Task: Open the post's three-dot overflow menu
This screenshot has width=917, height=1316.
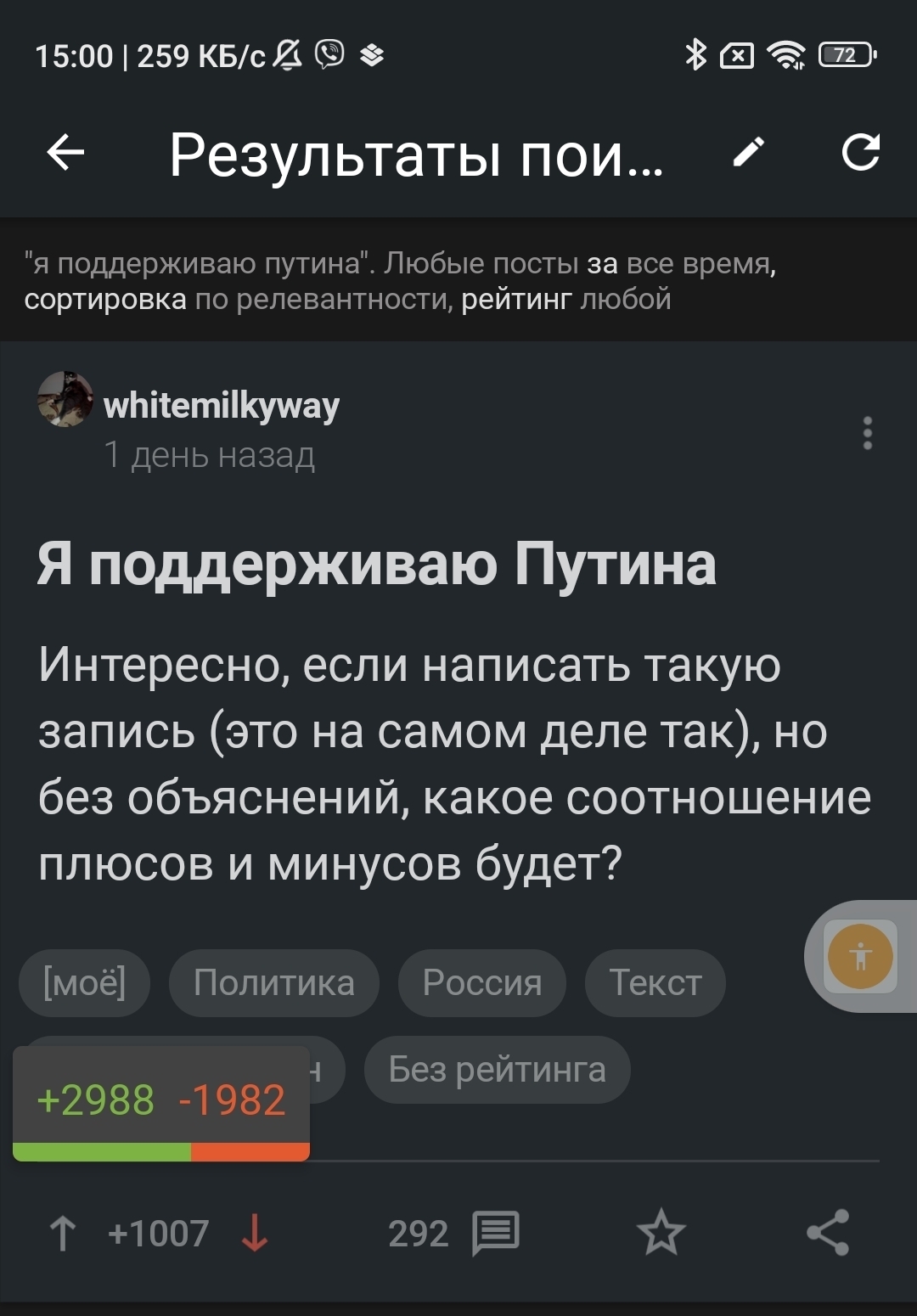Action: 867,433
